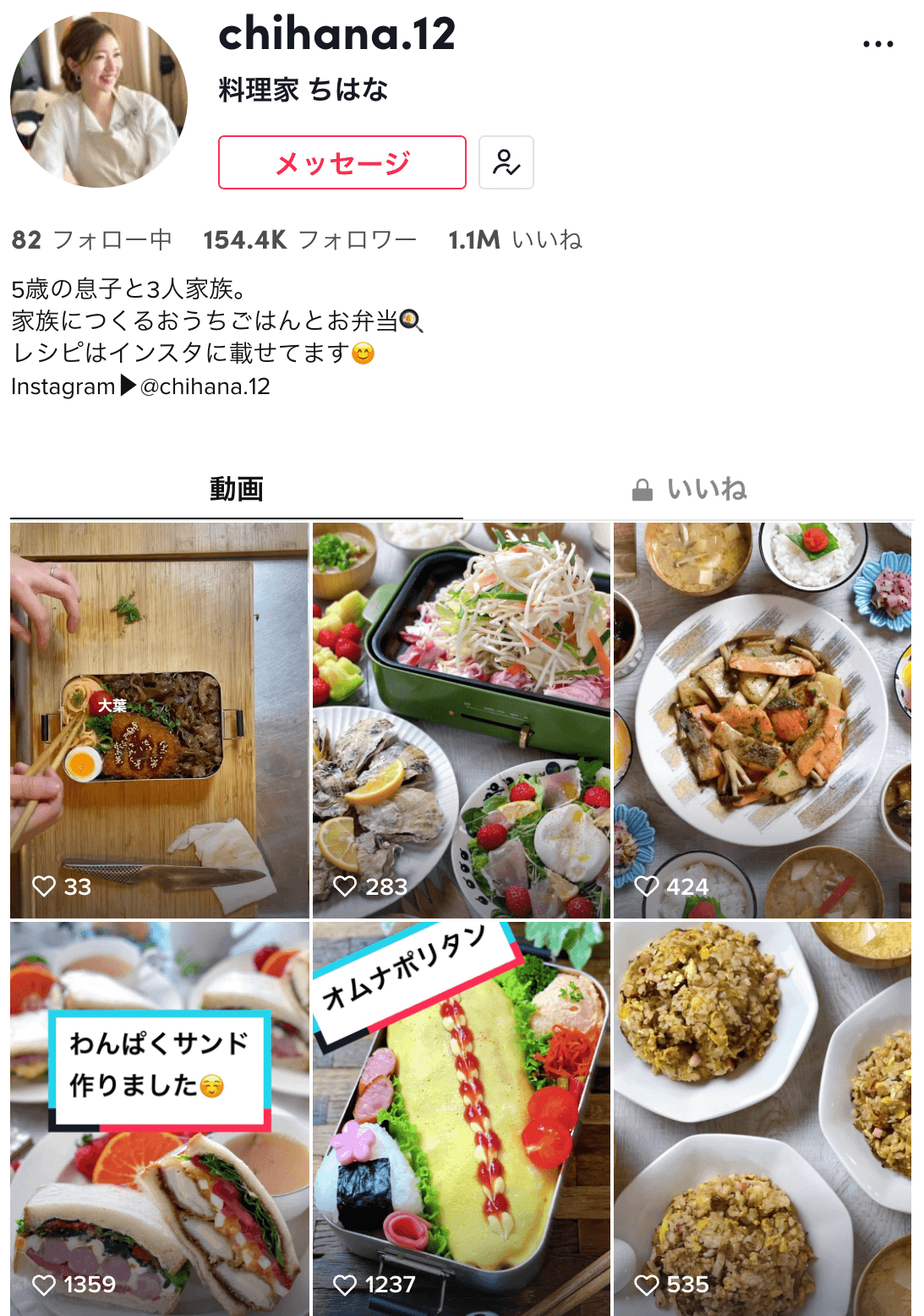924x1316 pixels.
Task: Switch to the 動画 tab
Action: pos(237,489)
